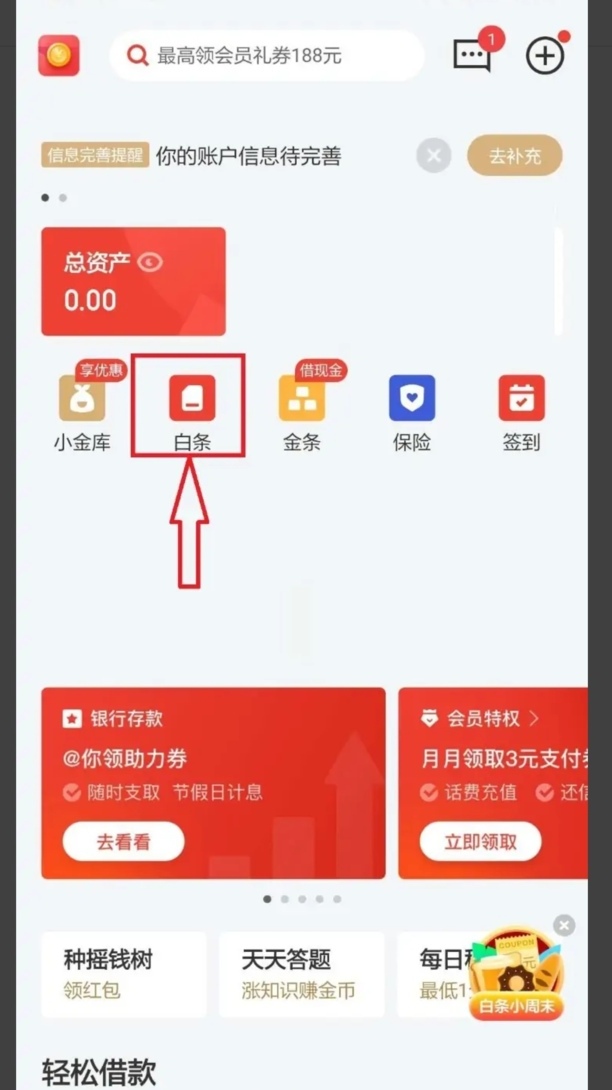Tap the 去补充 button
The width and height of the screenshot is (612, 1090).
(514, 156)
